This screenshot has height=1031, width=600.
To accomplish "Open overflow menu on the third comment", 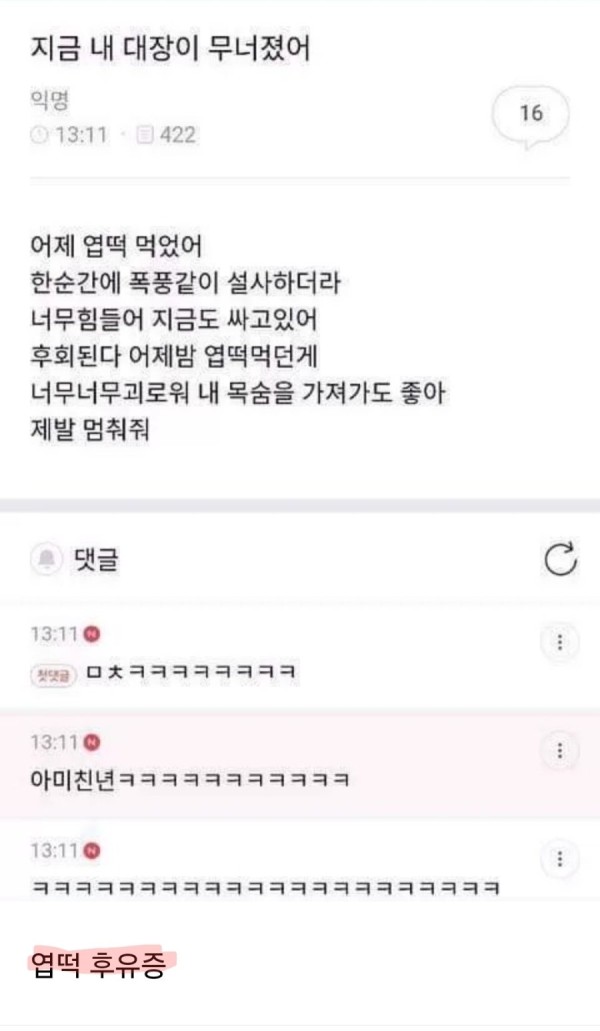I will pos(559,859).
